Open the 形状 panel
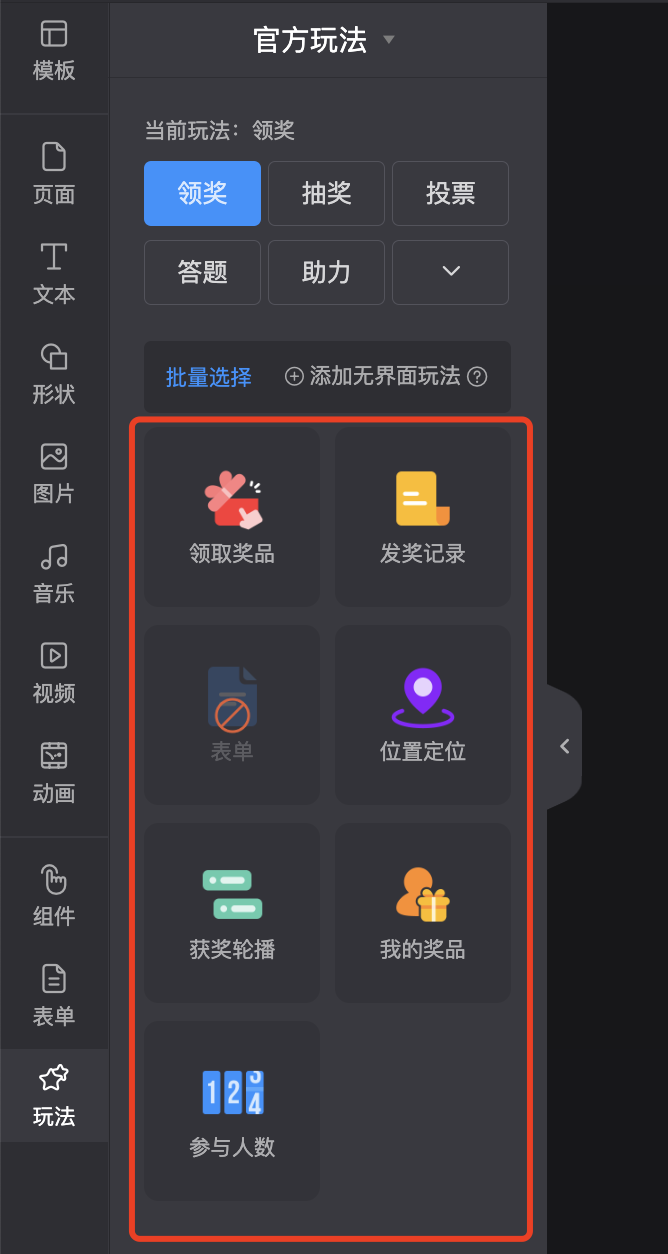This screenshot has height=1254, width=668. (54, 374)
